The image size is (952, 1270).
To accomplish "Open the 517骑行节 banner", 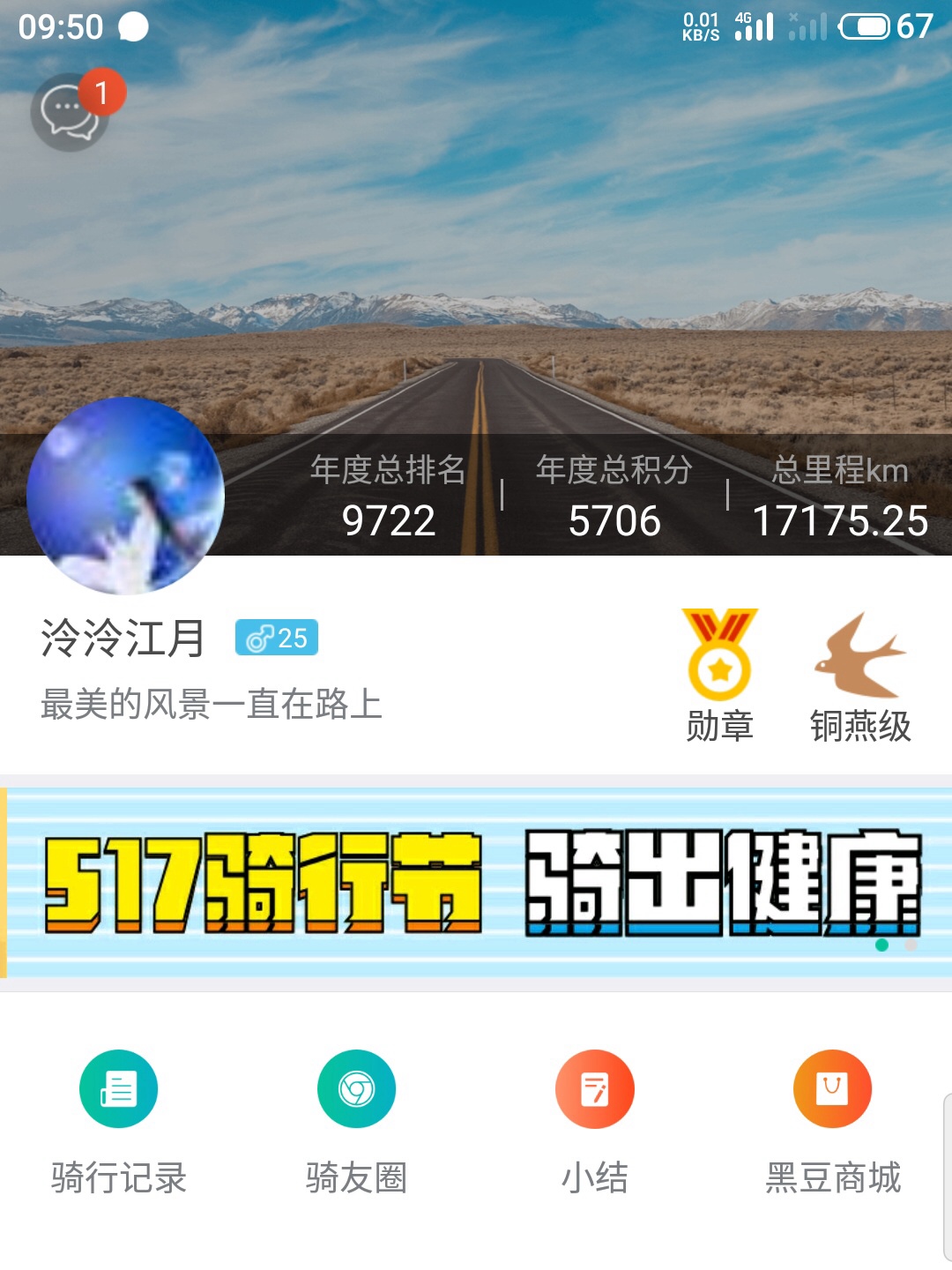I will (x=476, y=882).
